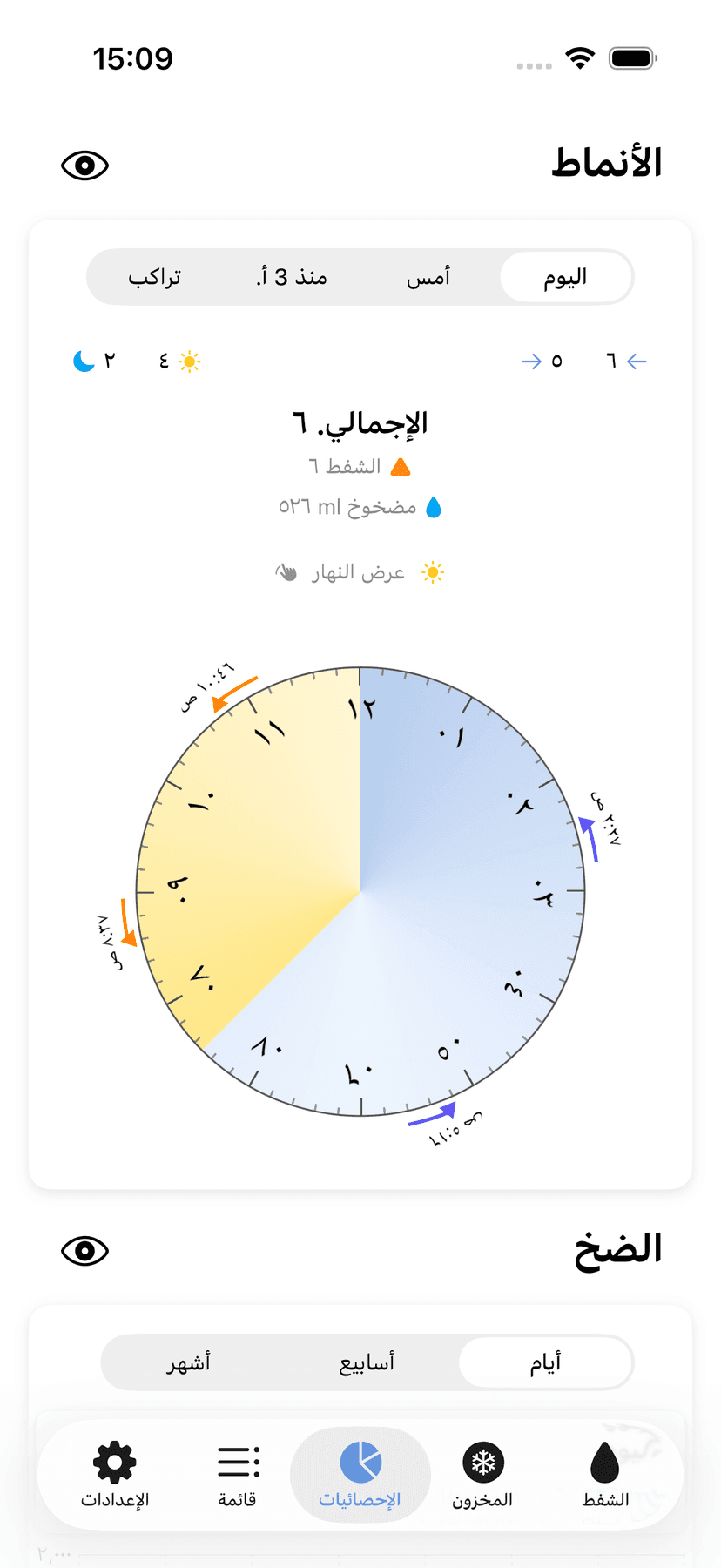Toggle visibility of the الضخ section
721x1568 pixels.
85,1251
